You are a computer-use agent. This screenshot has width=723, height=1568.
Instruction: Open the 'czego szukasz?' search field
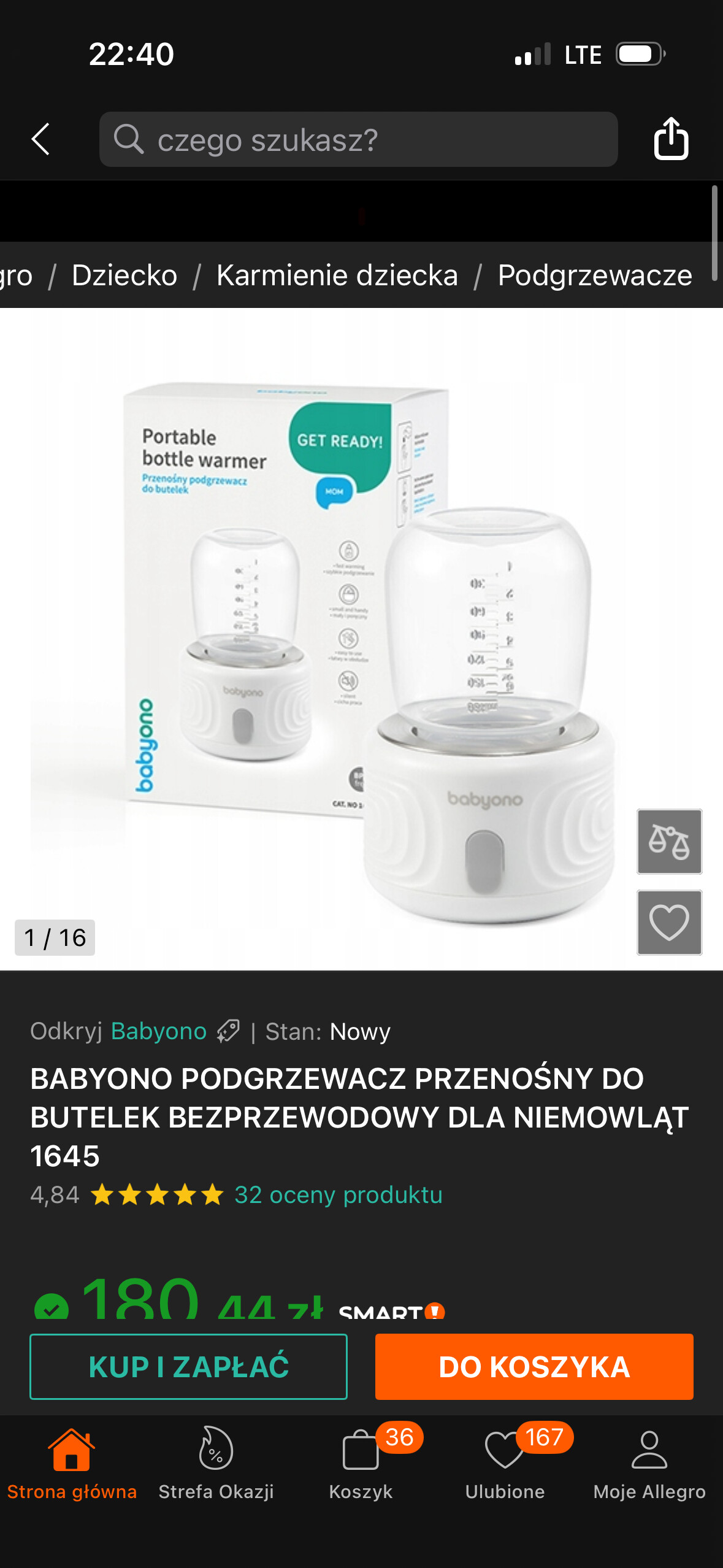(358, 139)
